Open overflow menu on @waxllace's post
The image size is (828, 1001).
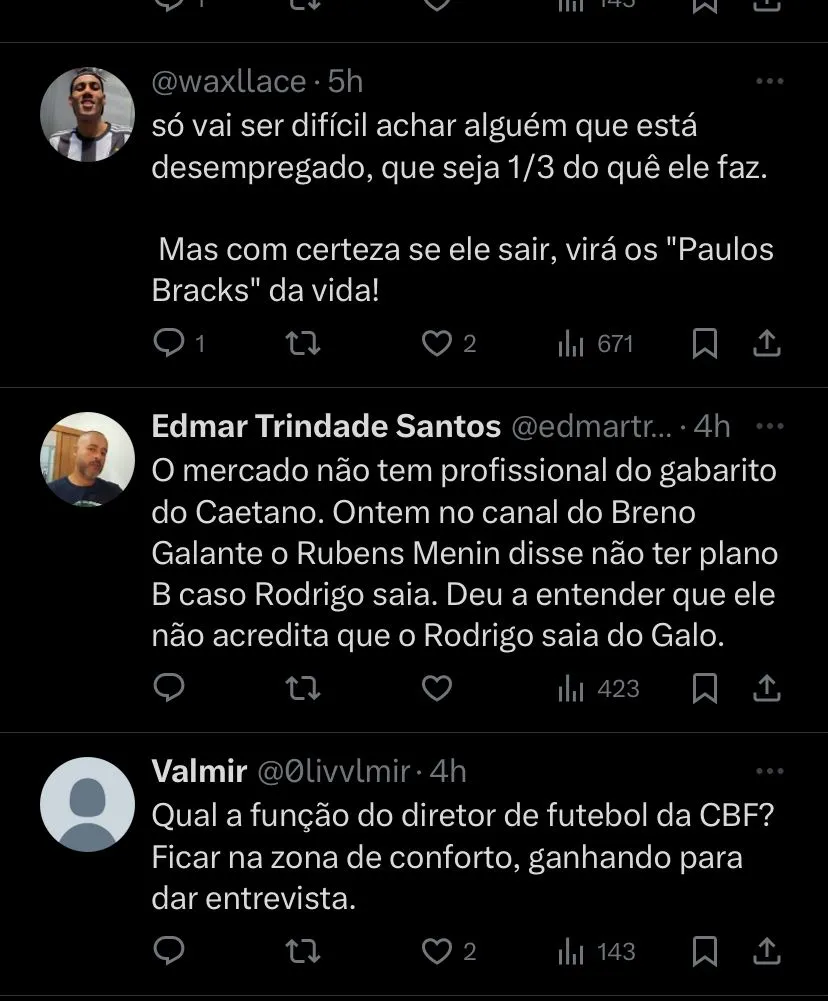[769, 81]
